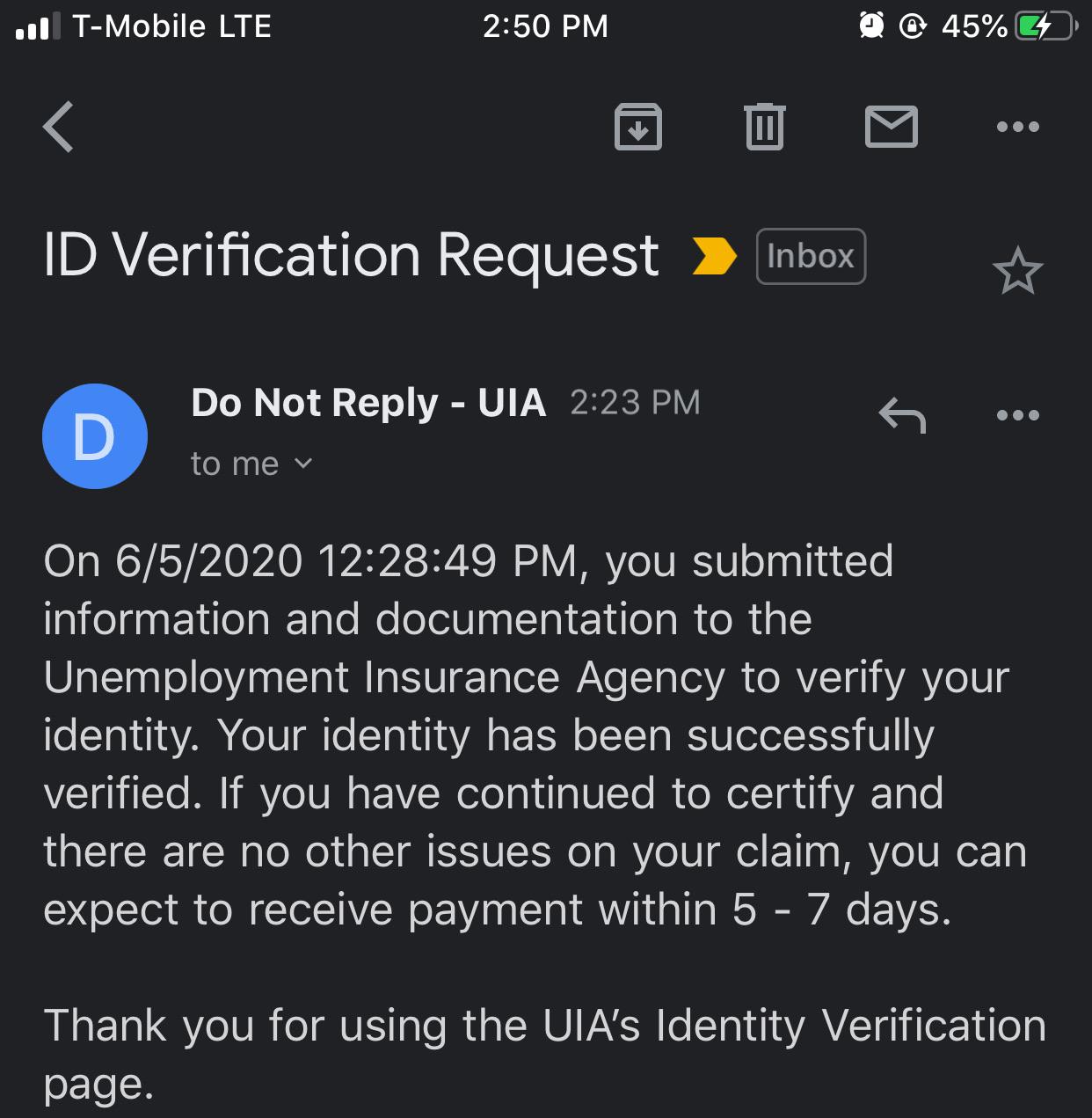Tap the back navigation arrow
Image resolution: width=1092 pixels, height=1118 pixels.
pos(56,126)
